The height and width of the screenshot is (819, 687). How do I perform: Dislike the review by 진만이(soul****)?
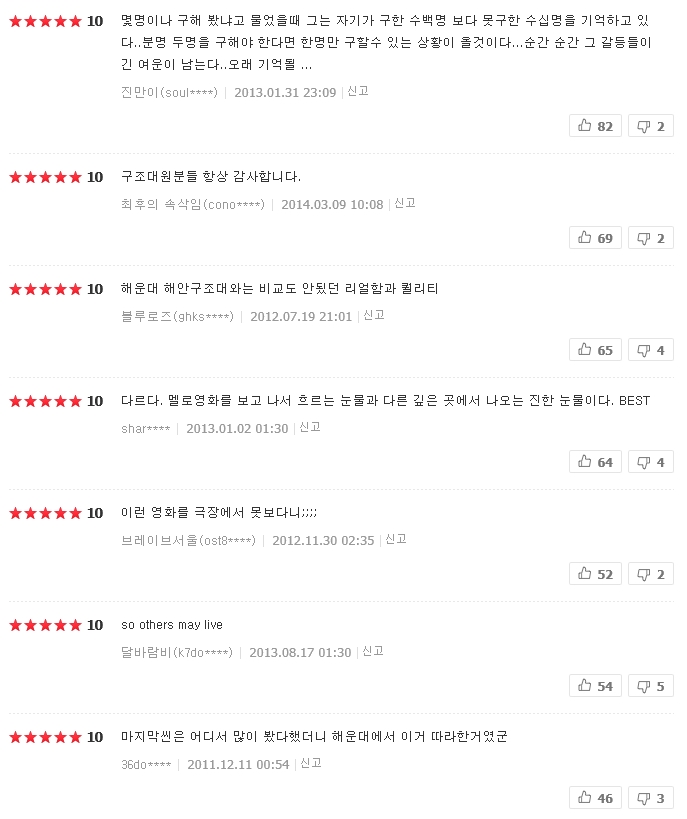coord(650,126)
